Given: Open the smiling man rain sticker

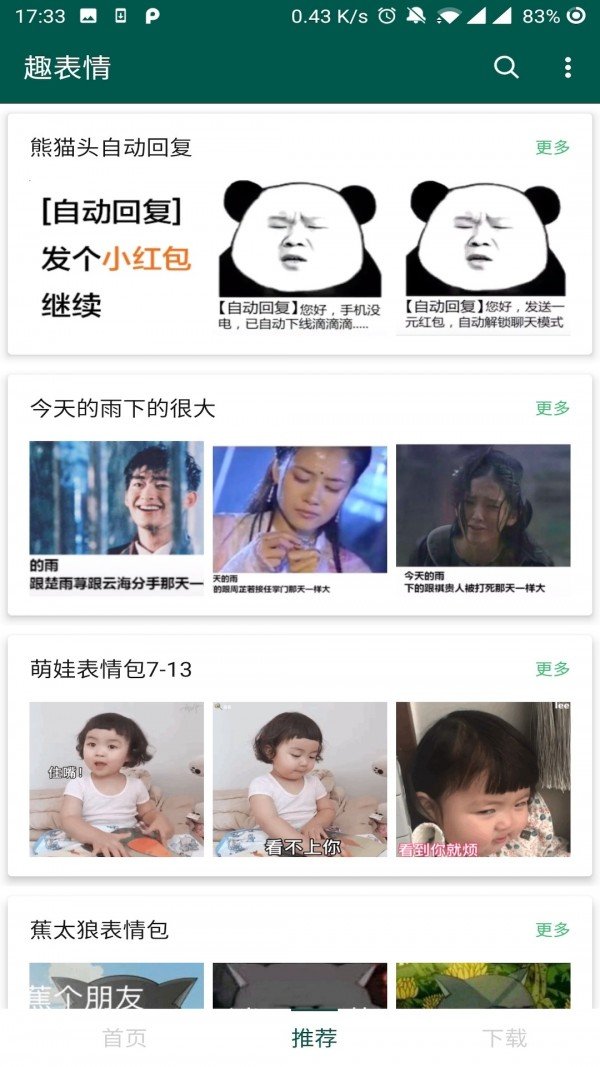Looking at the screenshot, I should 116,518.
